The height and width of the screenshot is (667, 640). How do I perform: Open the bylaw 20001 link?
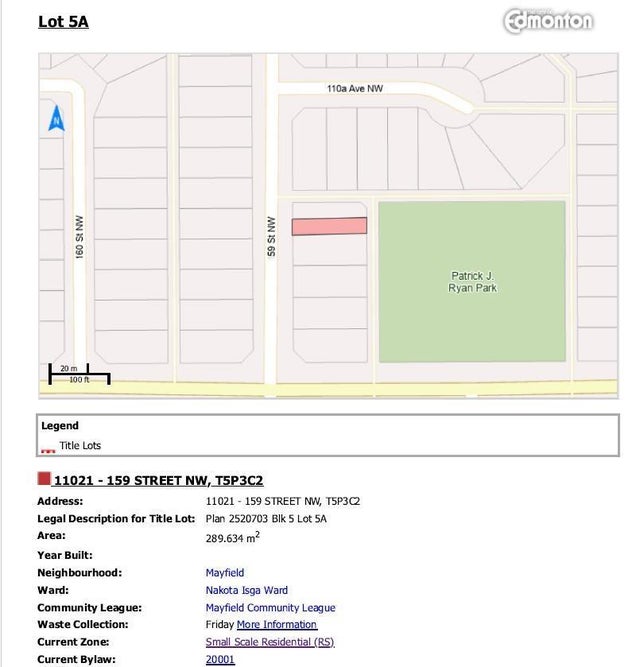[220, 659]
